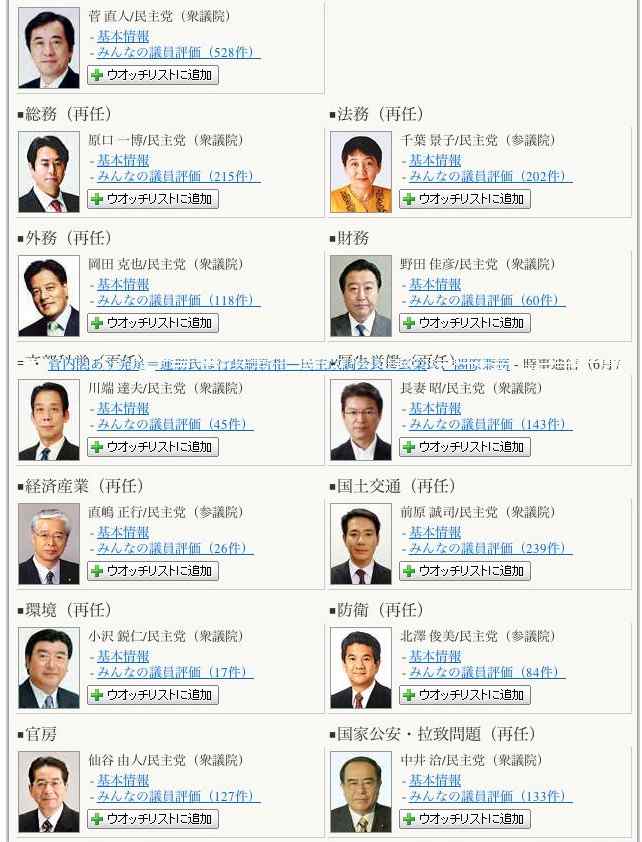The height and width of the screenshot is (842, 642).
Task: Open 基本情報 for 岡田 克也
Action: click(x=123, y=284)
